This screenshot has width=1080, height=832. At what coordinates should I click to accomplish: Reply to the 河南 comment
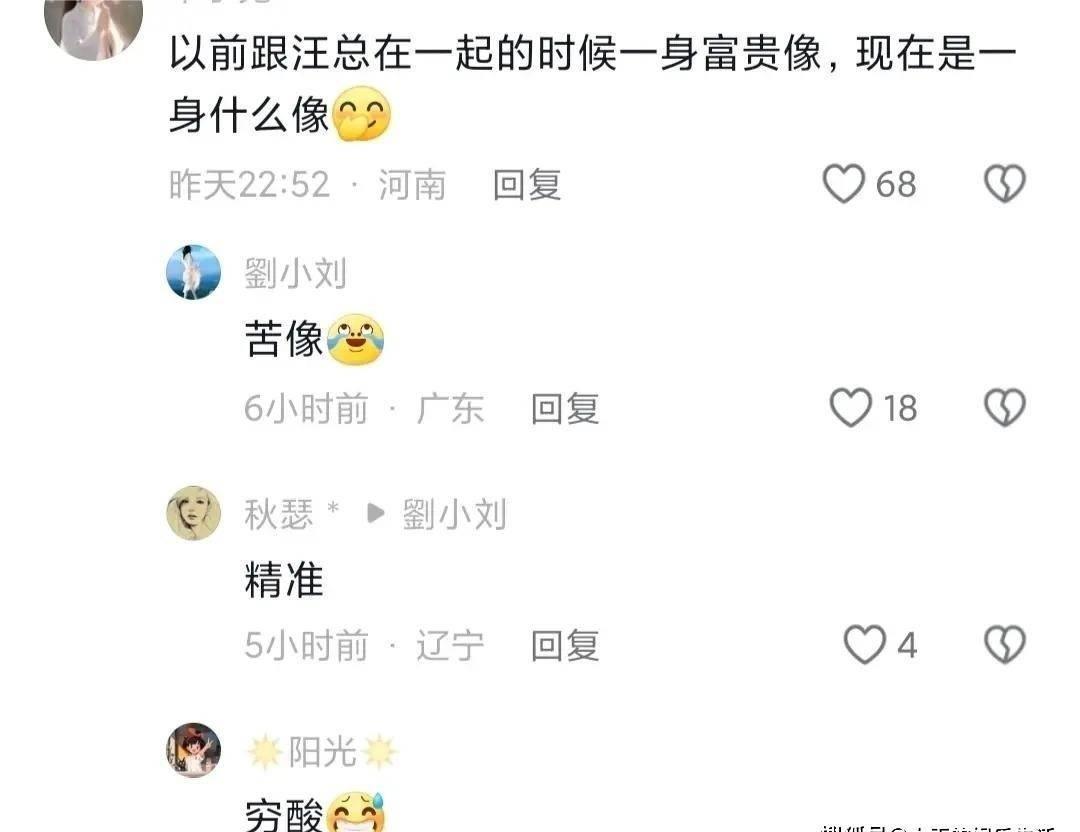click(526, 185)
